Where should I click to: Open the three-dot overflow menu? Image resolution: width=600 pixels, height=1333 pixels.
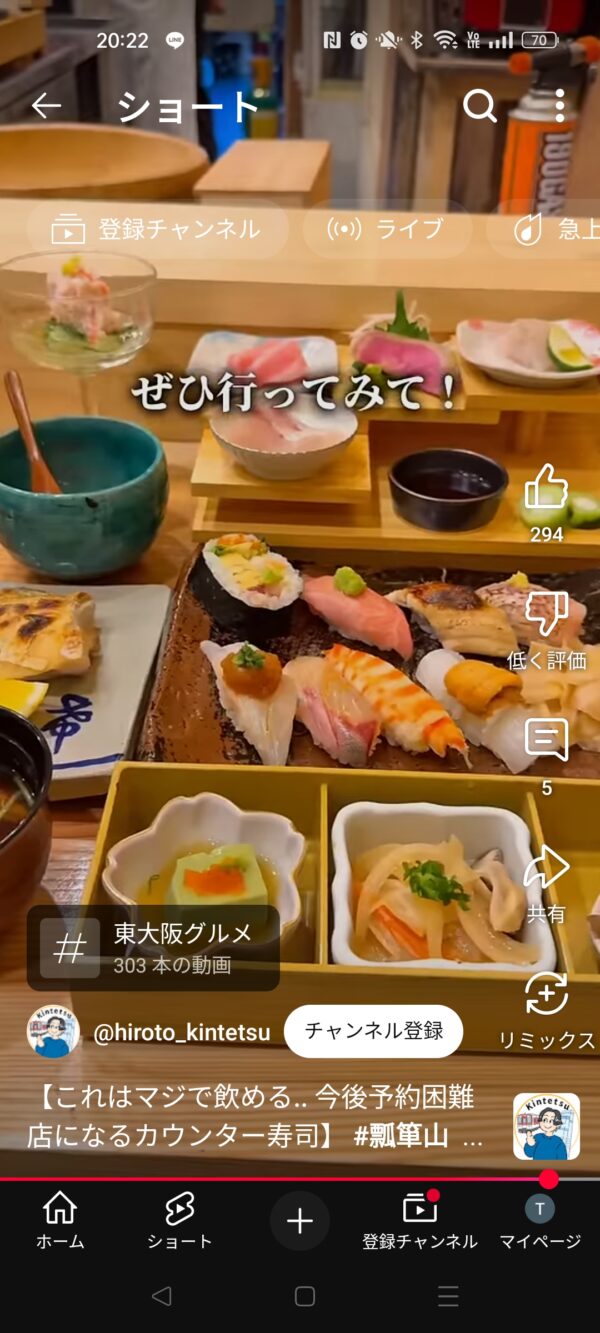coord(559,105)
